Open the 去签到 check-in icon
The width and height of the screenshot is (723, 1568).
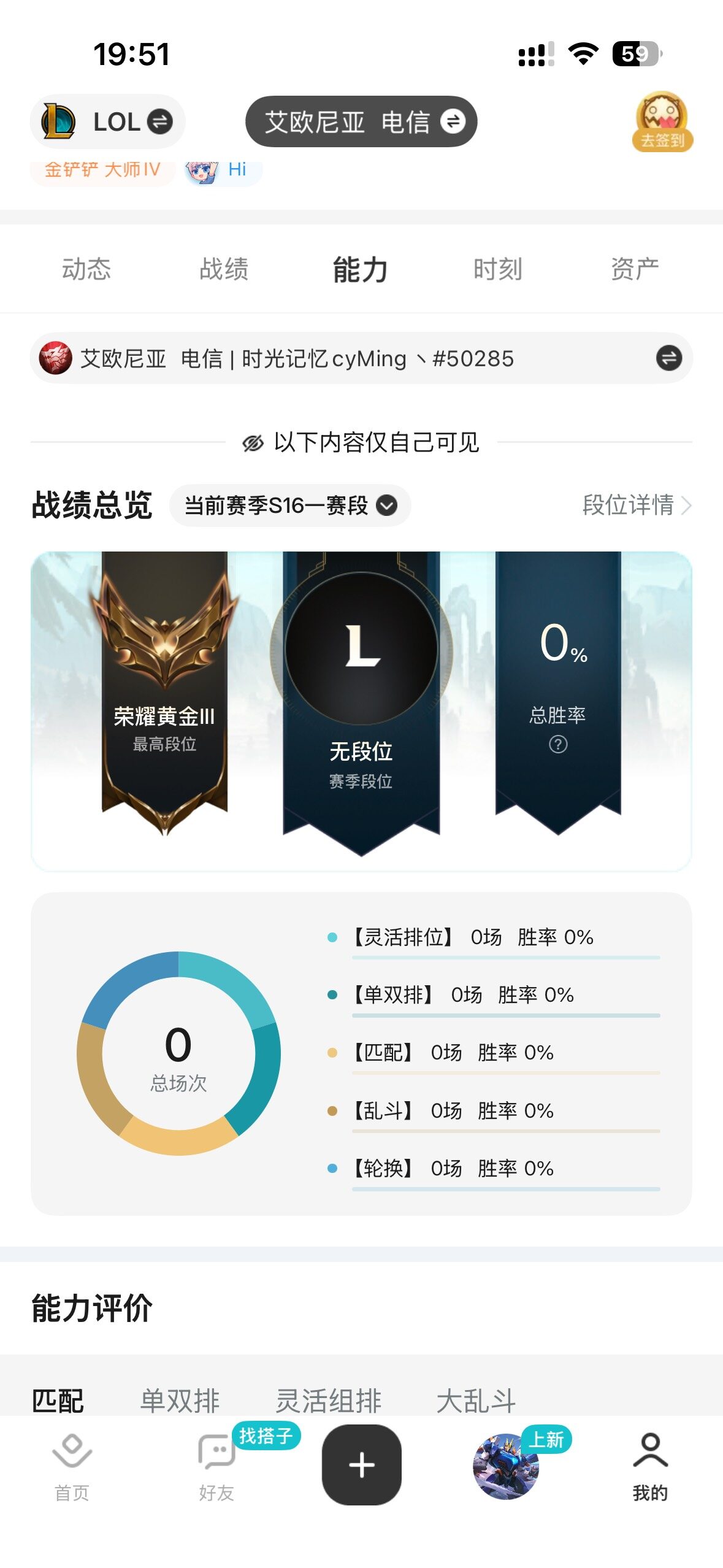coord(662,121)
